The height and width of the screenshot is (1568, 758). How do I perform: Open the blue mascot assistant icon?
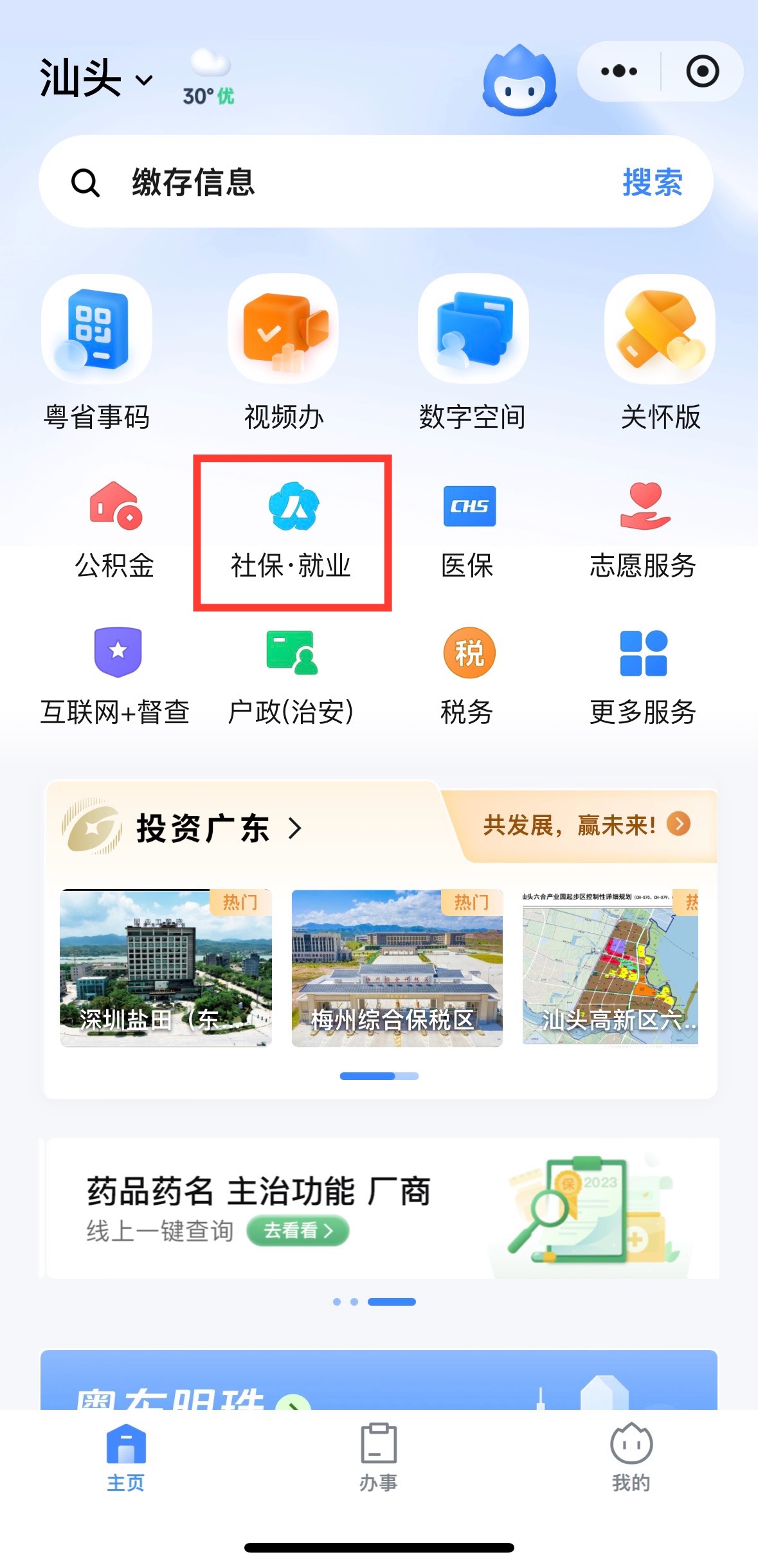tap(519, 81)
